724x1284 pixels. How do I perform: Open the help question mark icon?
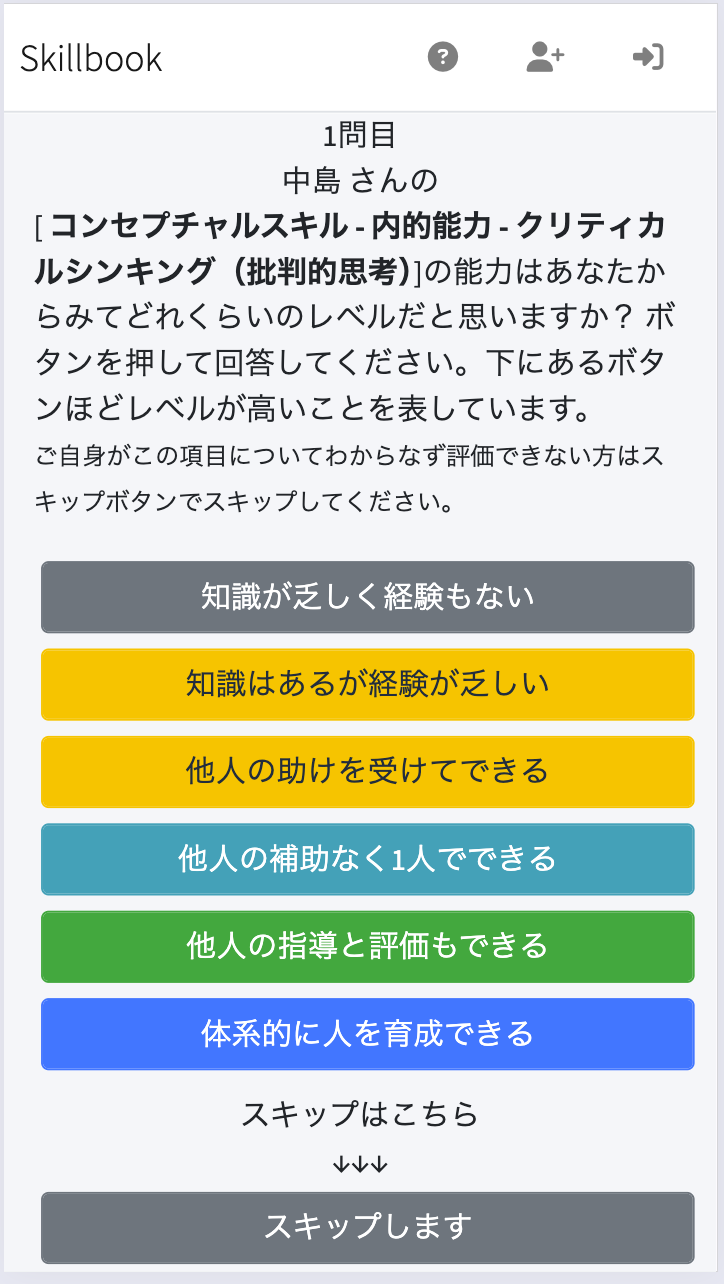pos(442,57)
